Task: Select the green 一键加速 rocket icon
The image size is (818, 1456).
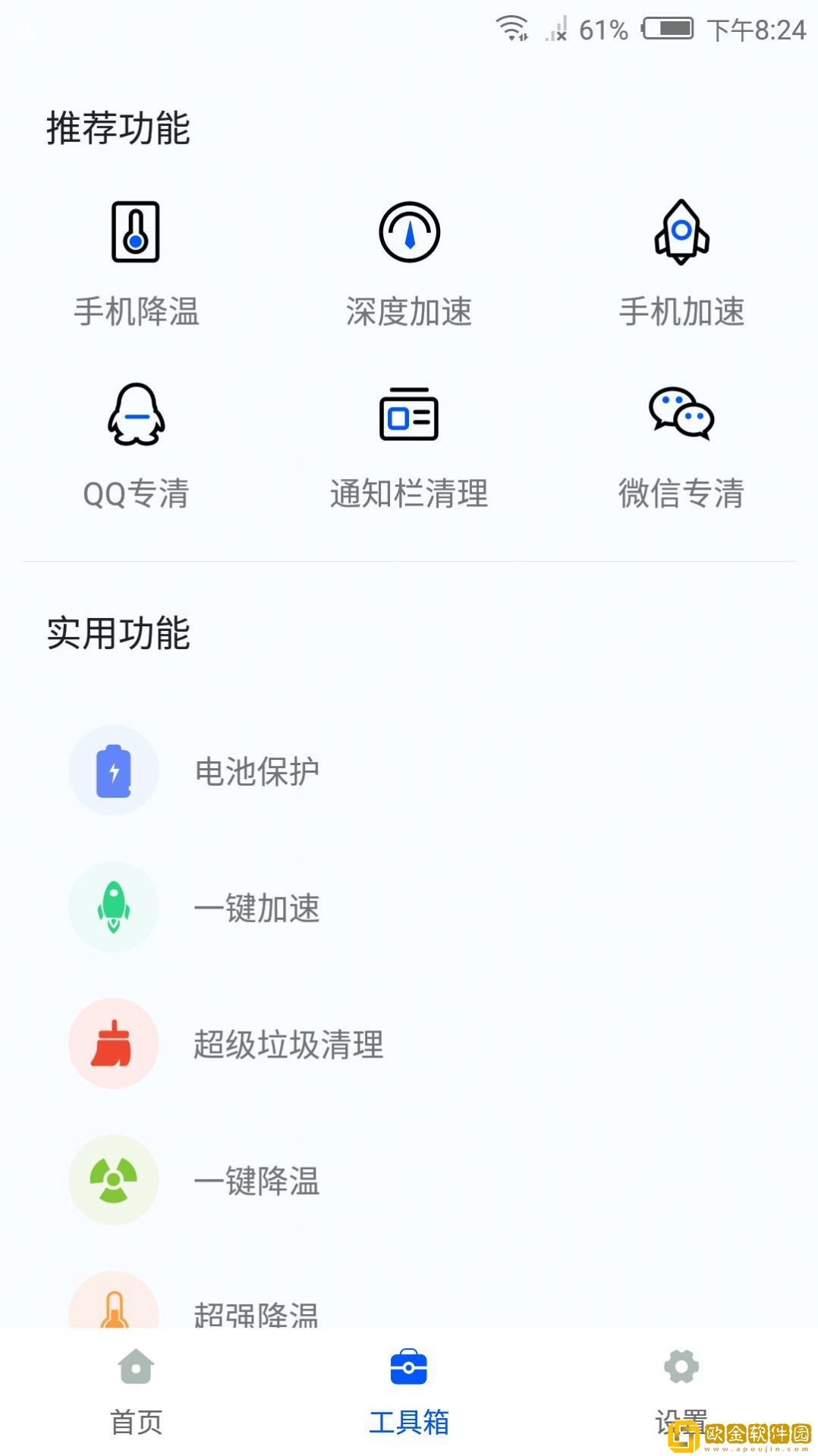Action: (x=113, y=907)
